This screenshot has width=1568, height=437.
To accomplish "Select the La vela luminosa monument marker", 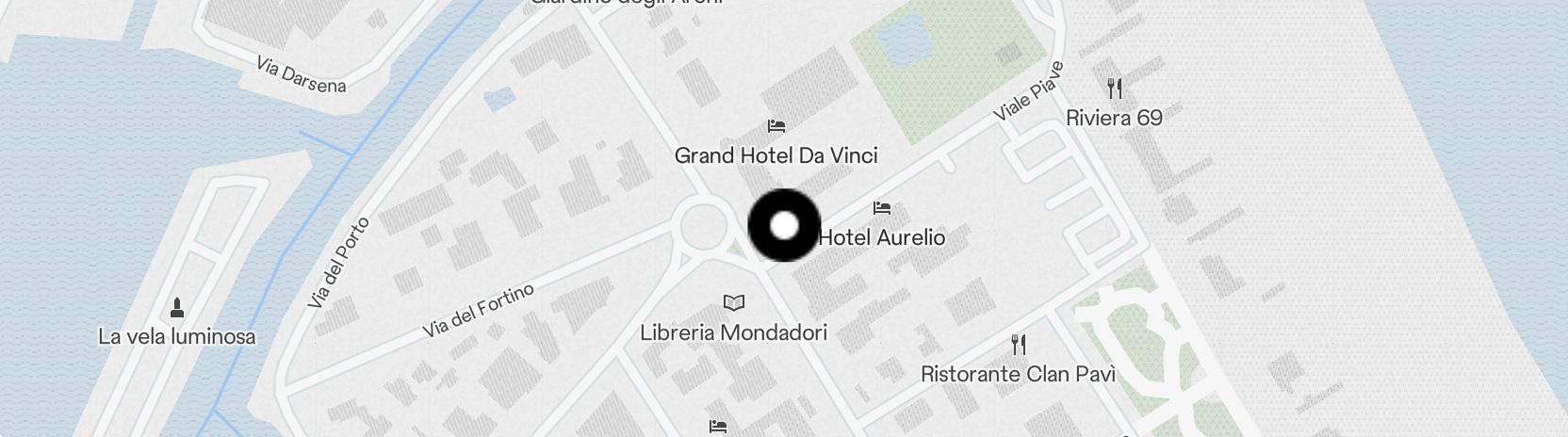I will (x=176, y=308).
